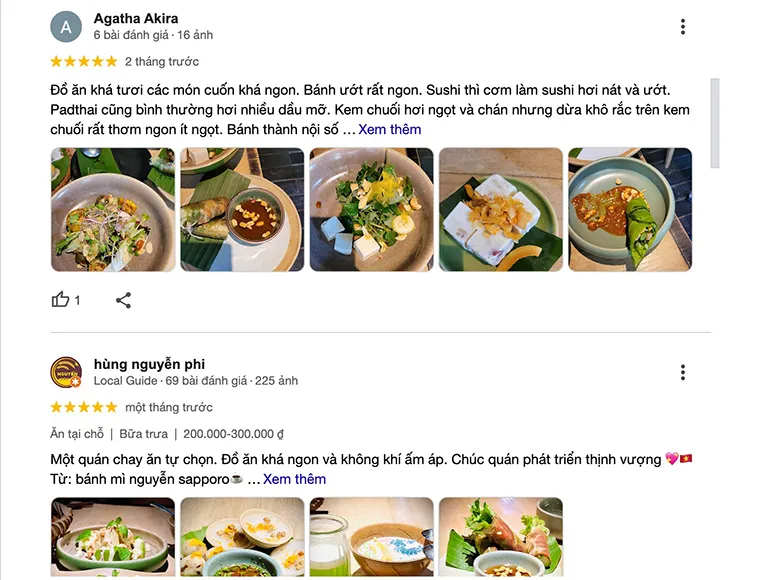This screenshot has height=580, width=760.
Task: Open Agatha Akira's third food photo
Action: (x=371, y=210)
